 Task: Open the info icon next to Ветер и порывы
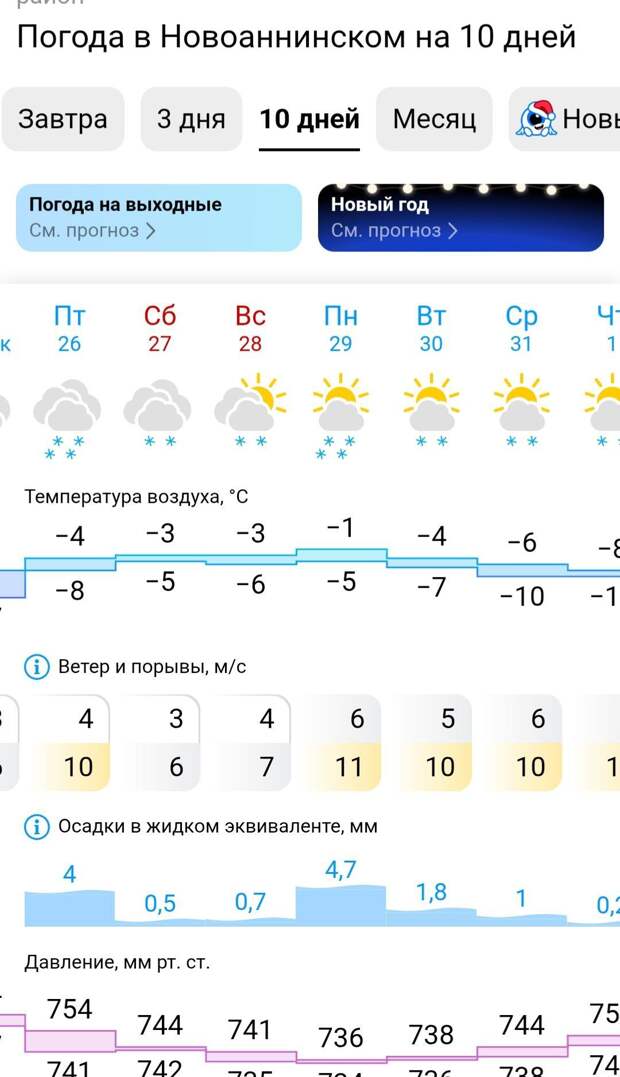pyautogui.click(x=36, y=667)
